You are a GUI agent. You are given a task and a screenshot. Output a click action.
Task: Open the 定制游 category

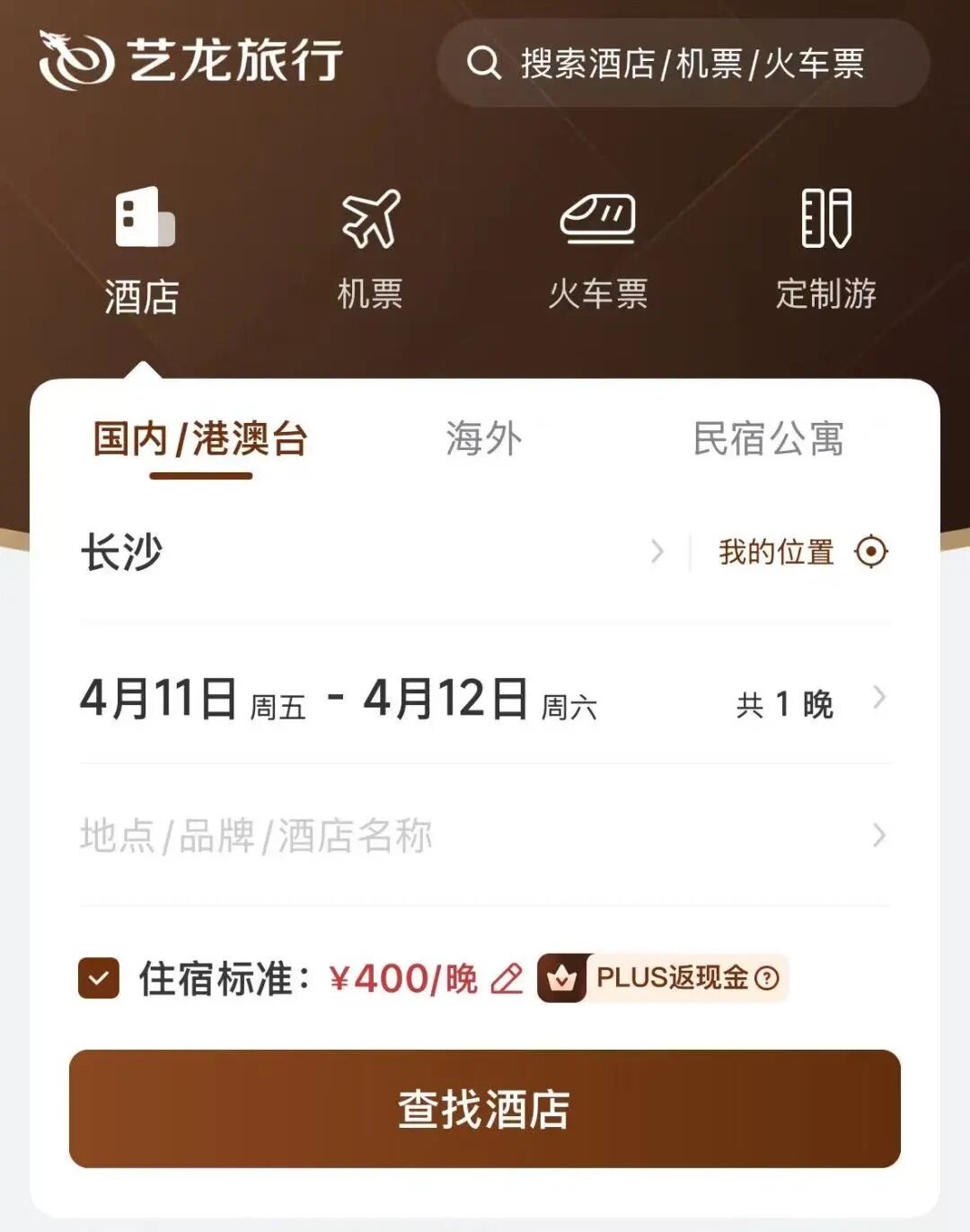tap(825, 249)
